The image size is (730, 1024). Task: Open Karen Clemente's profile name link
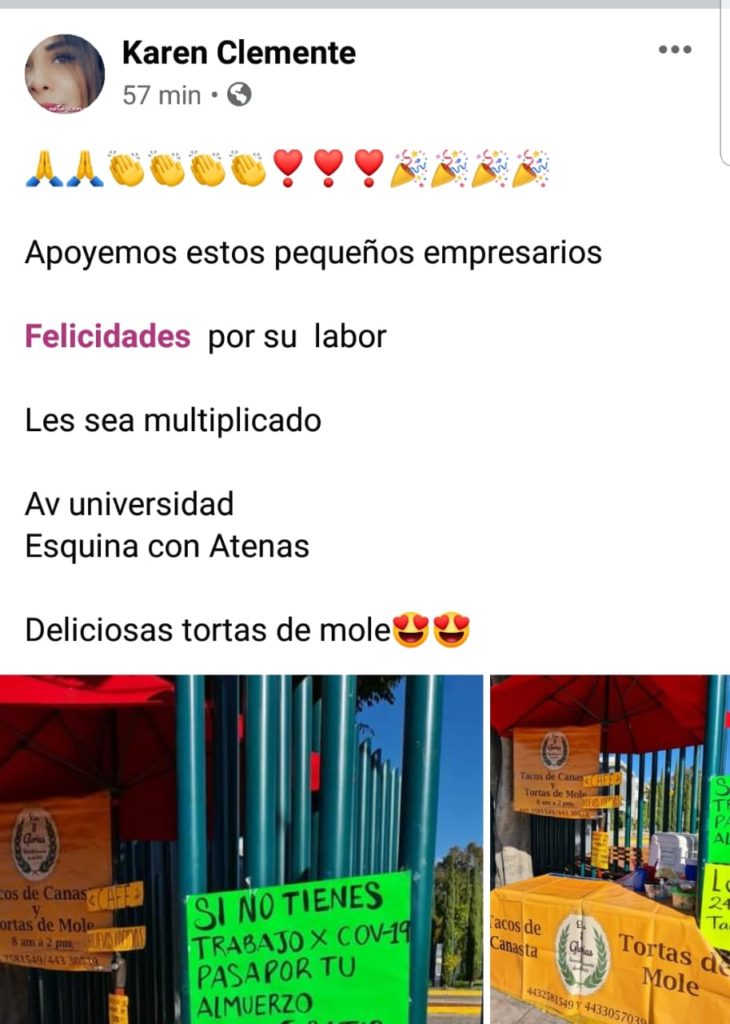click(x=238, y=52)
